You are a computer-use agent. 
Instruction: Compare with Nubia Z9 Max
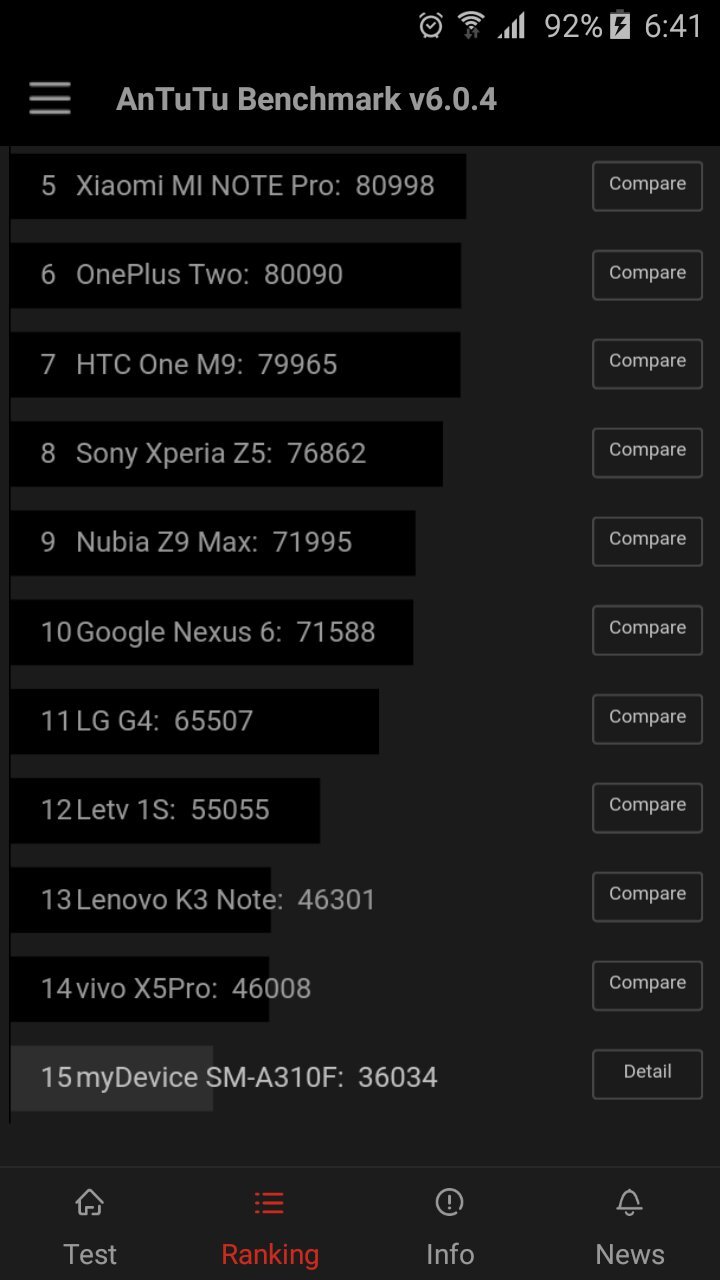coord(647,541)
